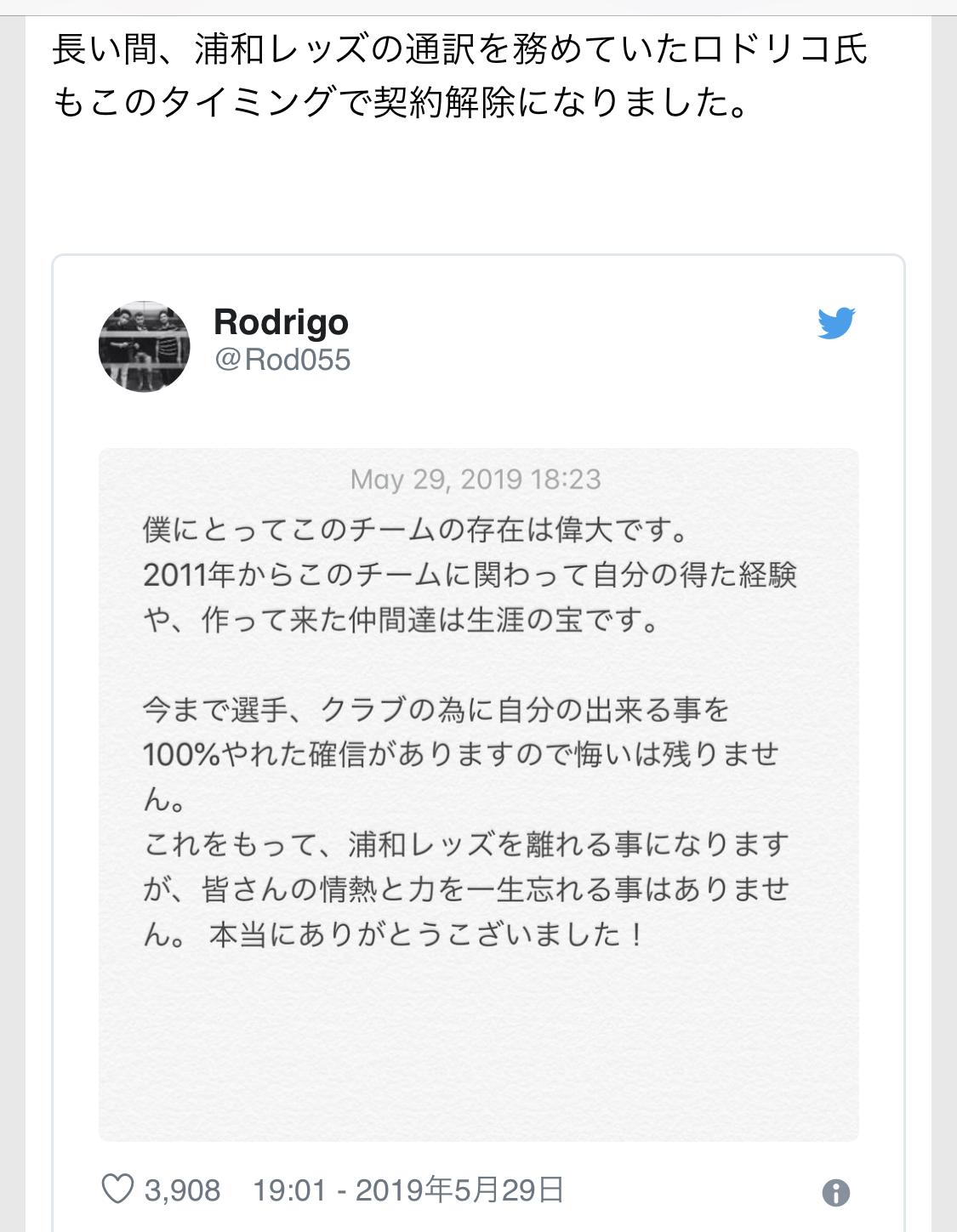The width and height of the screenshot is (957, 1232).
Task: Like Rodrigo's tweet via heart icon
Action: pyautogui.click(x=117, y=1189)
